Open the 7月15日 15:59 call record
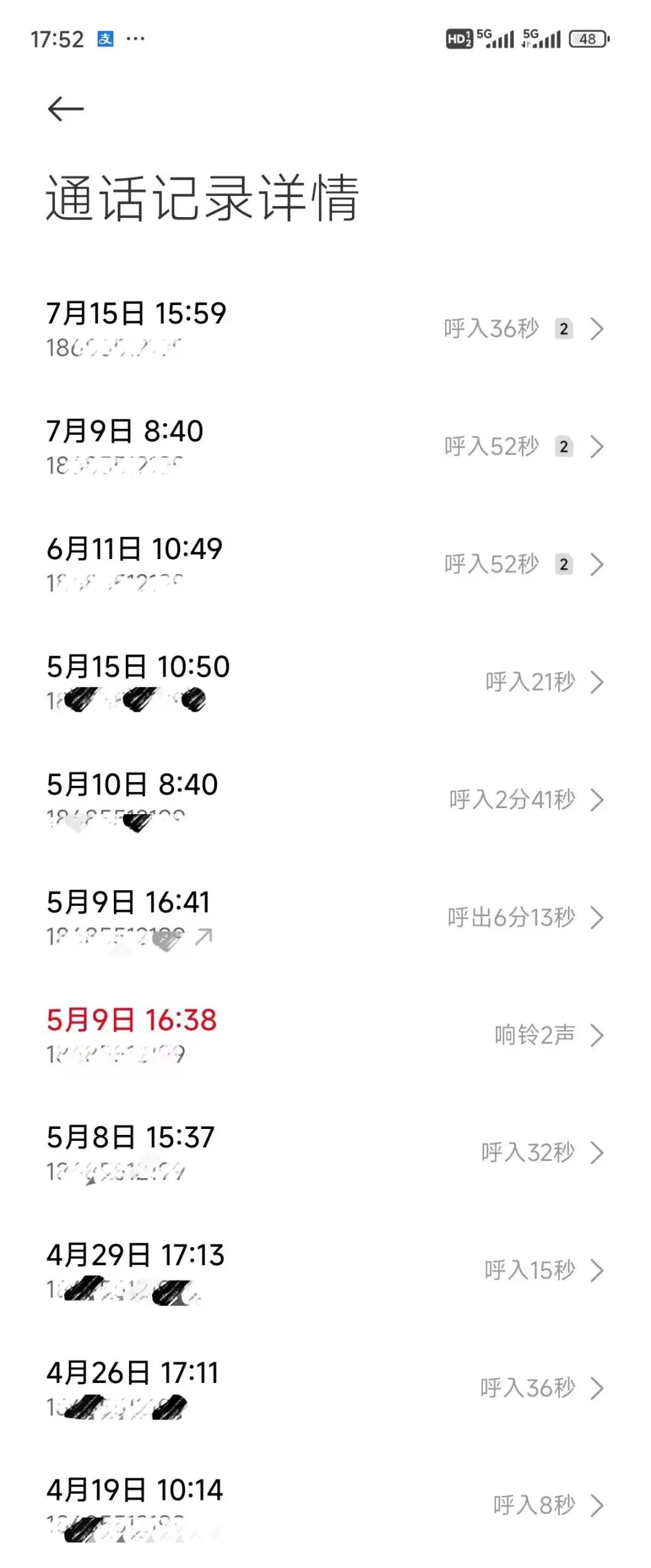 [325, 329]
